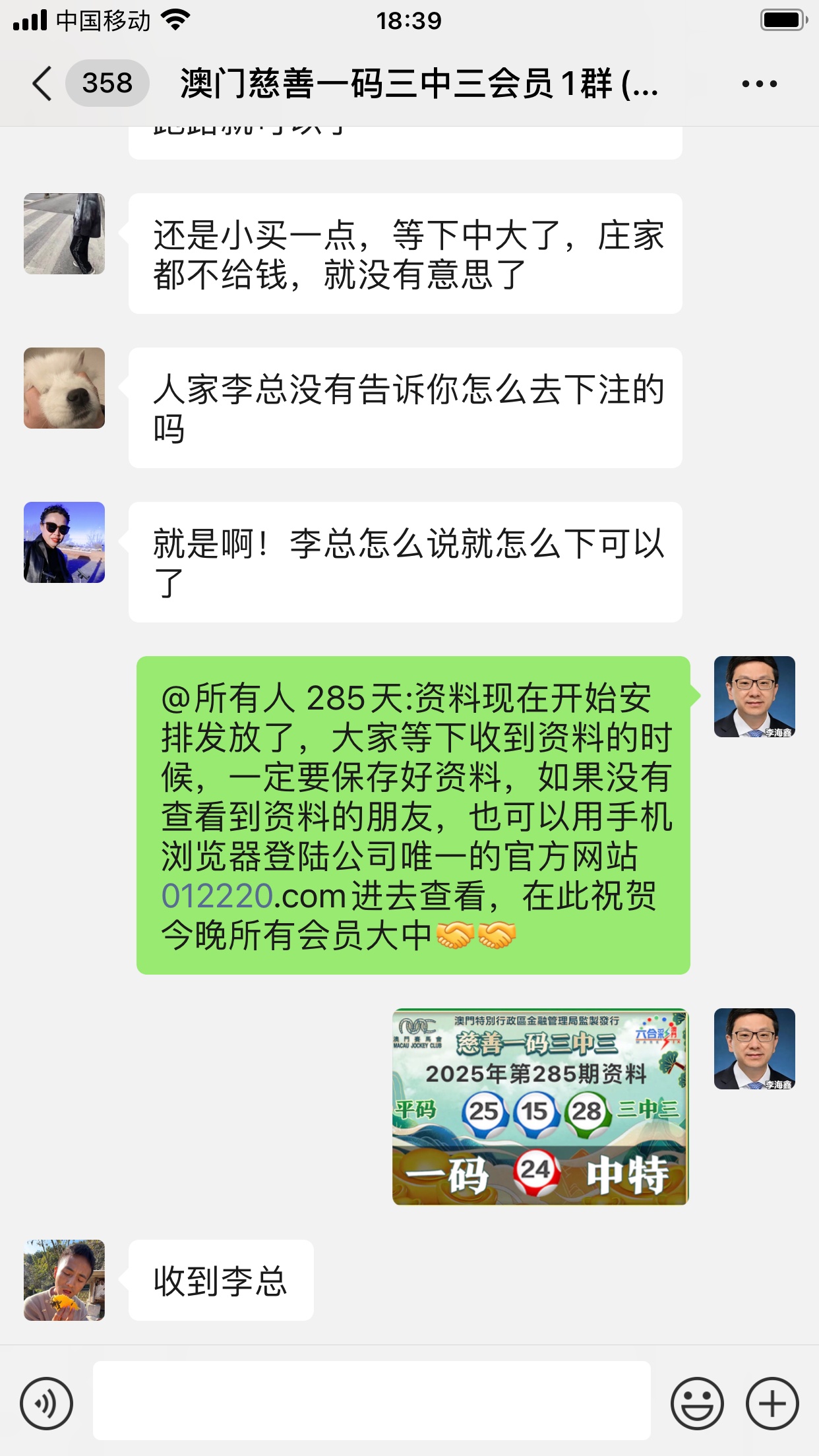Open the plus attachment menu
The image size is (819, 1456).
click(772, 1403)
